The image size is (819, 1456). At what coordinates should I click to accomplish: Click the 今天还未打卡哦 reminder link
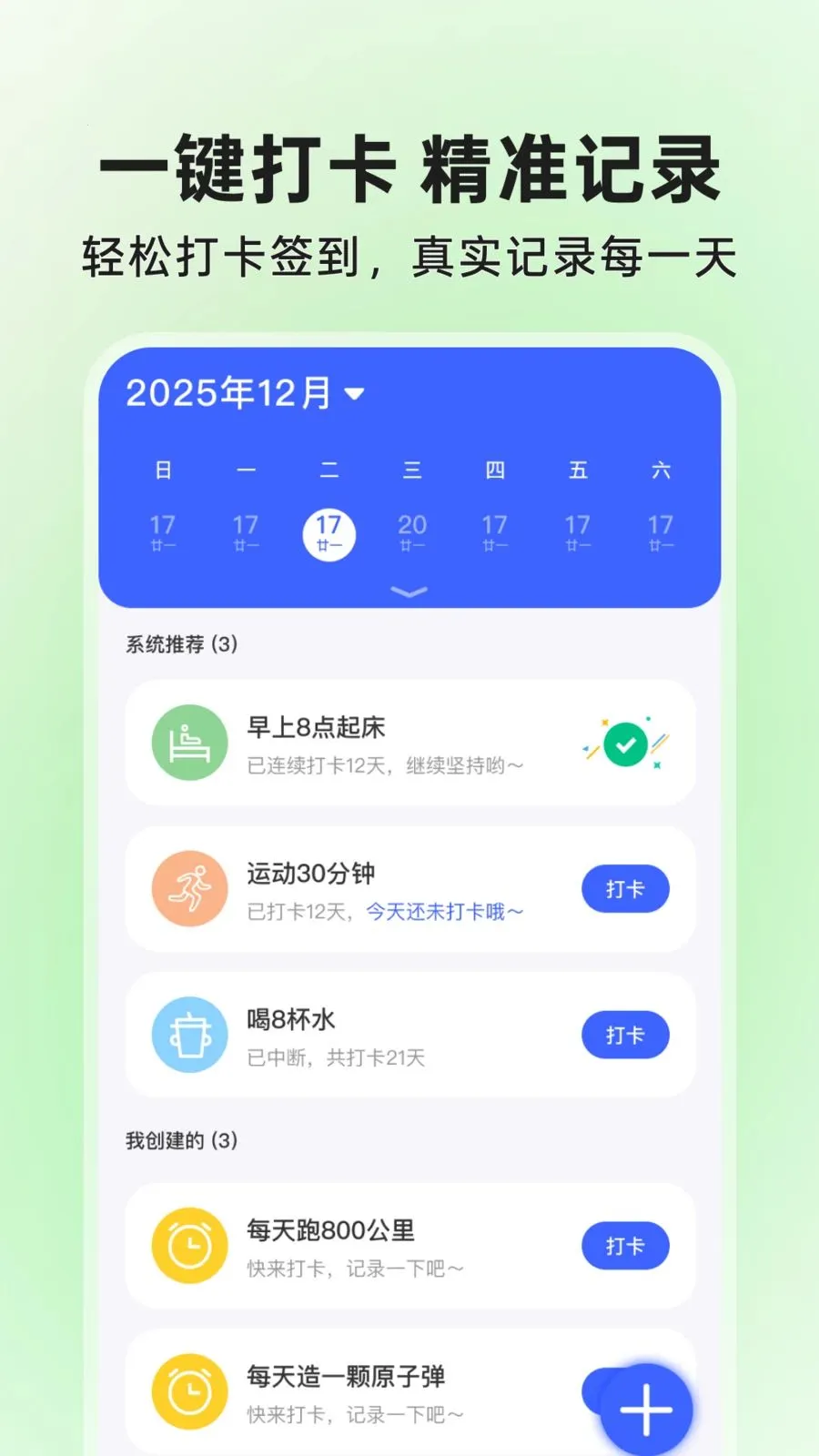click(443, 912)
